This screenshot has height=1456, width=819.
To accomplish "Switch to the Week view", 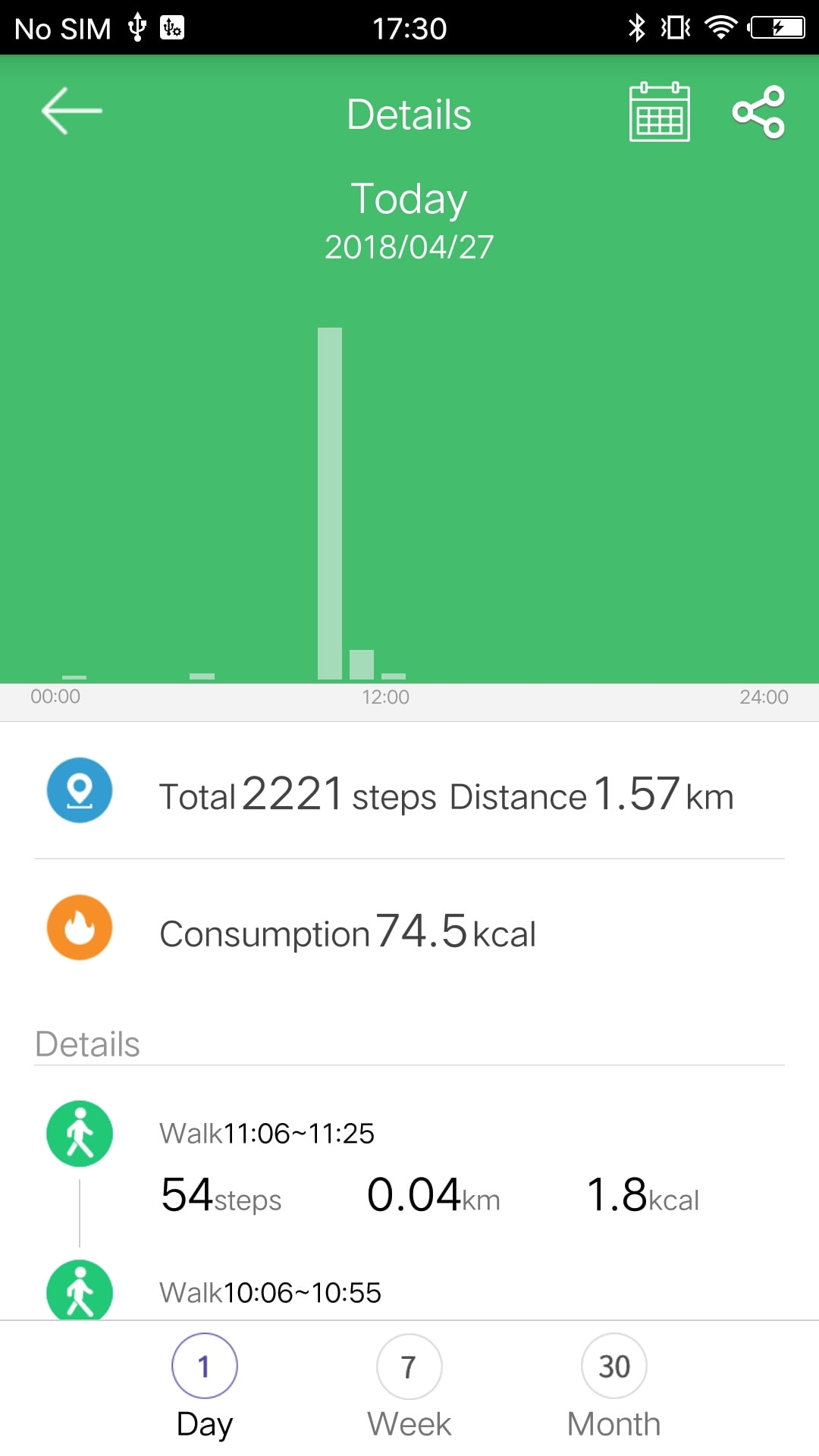I will [x=409, y=1382].
